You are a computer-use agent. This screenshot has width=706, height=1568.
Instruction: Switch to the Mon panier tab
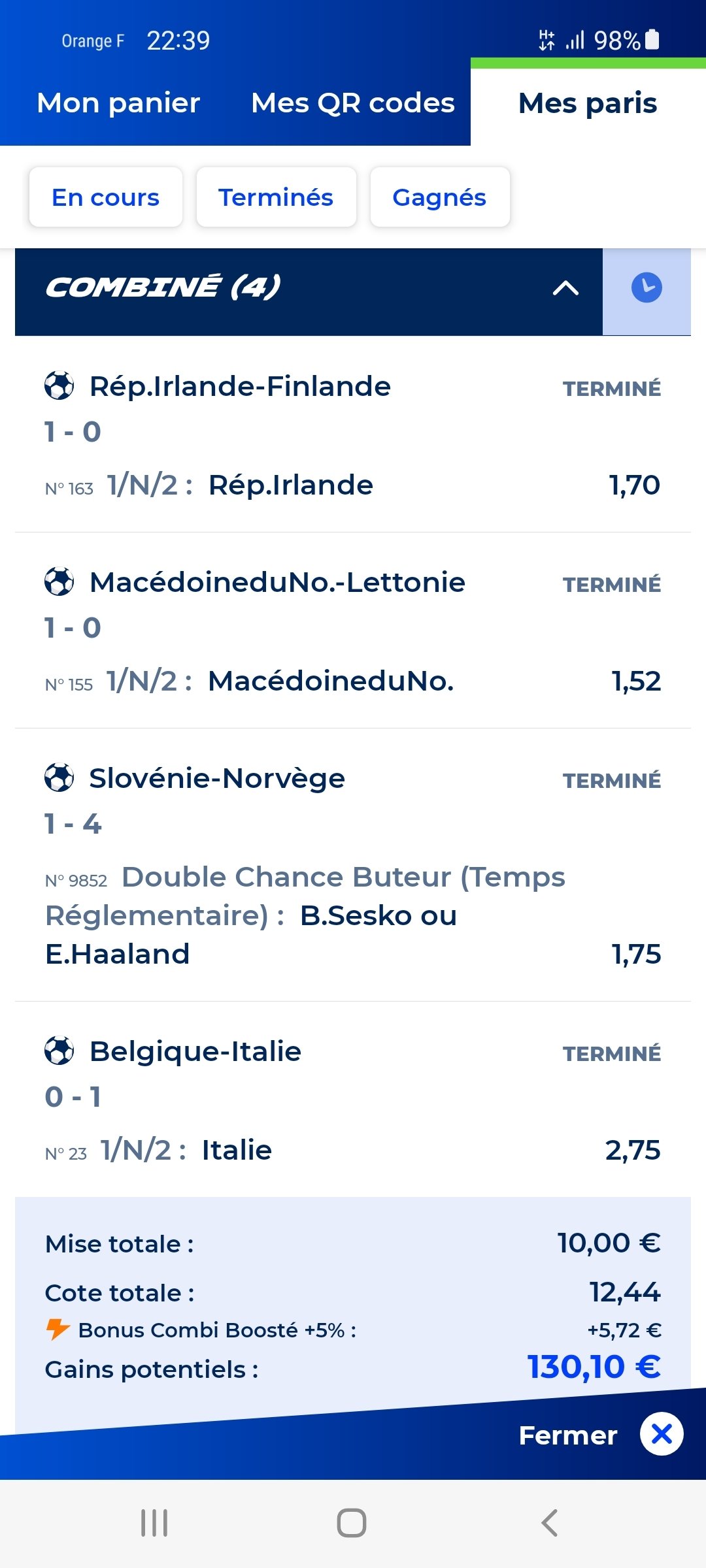point(118,103)
